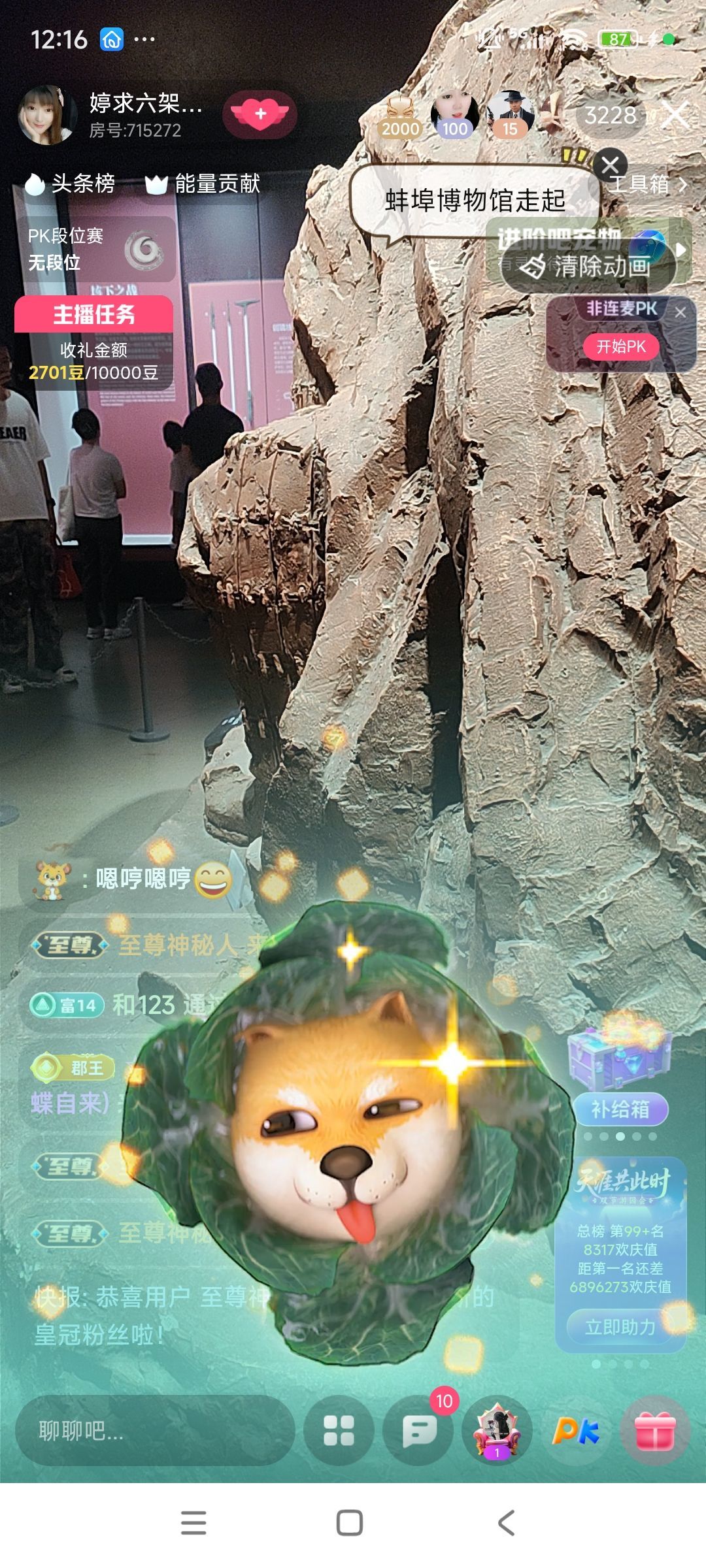This screenshot has width=706, height=1568.
Task: Follow the streamer with the heart plus button
Action: pyautogui.click(x=260, y=114)
